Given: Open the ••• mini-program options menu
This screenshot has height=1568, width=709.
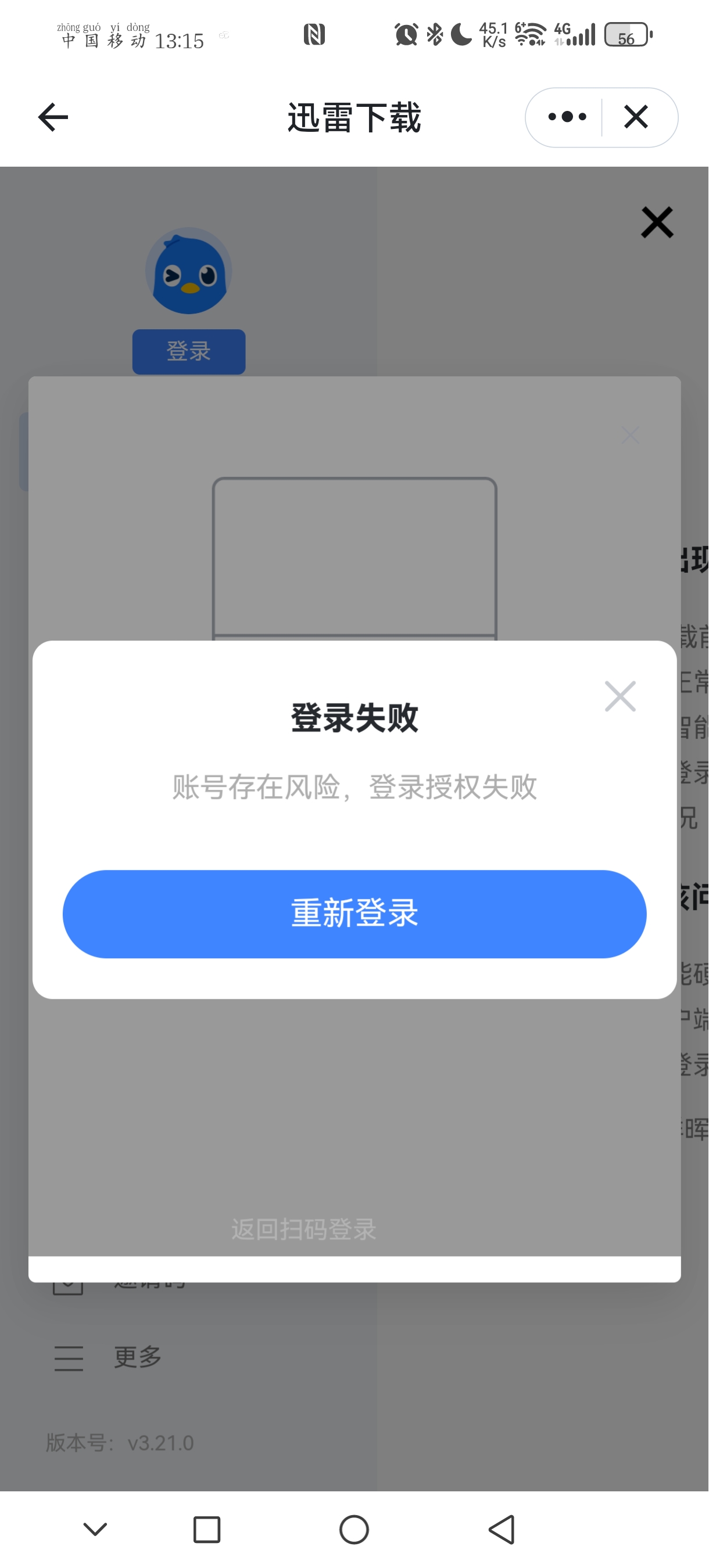Looking at the screenshot, I should click(x=565, y=117).
